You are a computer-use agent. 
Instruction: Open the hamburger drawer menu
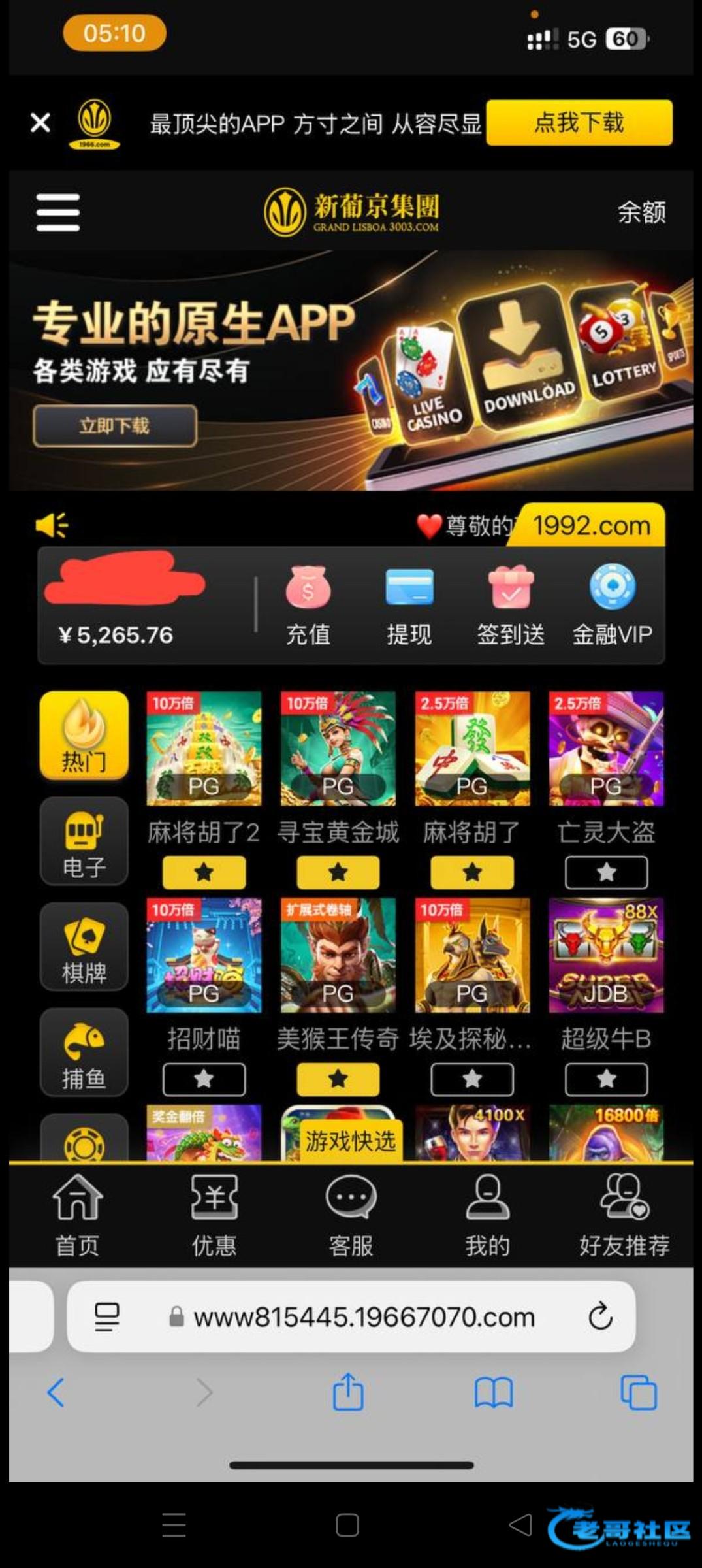click(58, 212)
